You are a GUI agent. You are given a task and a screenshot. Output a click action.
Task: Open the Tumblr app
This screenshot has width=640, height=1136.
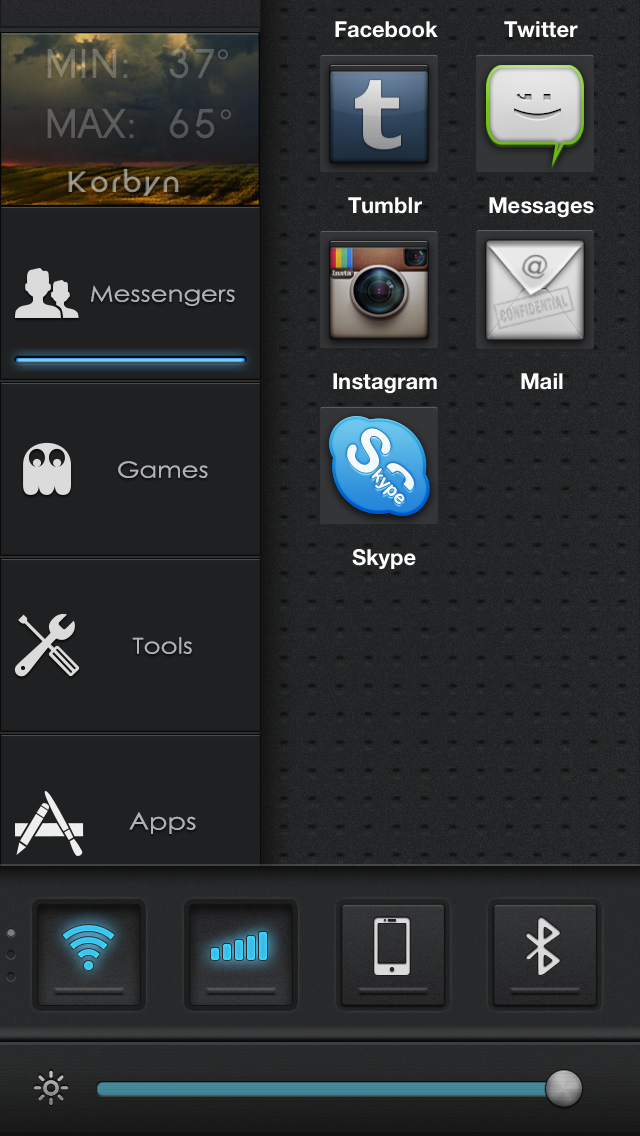pos(379,114)
